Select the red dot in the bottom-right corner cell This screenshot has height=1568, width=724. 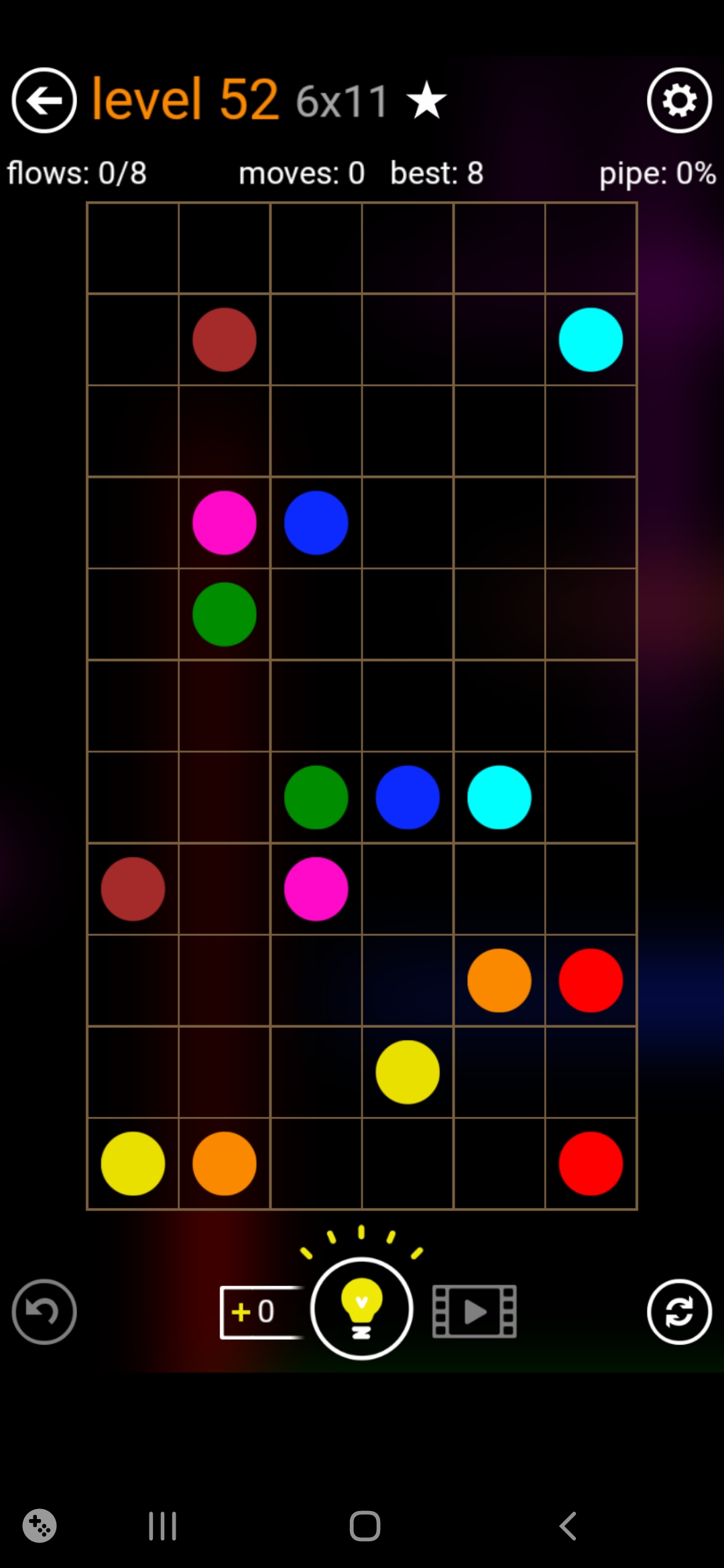tap(591, 1164)
